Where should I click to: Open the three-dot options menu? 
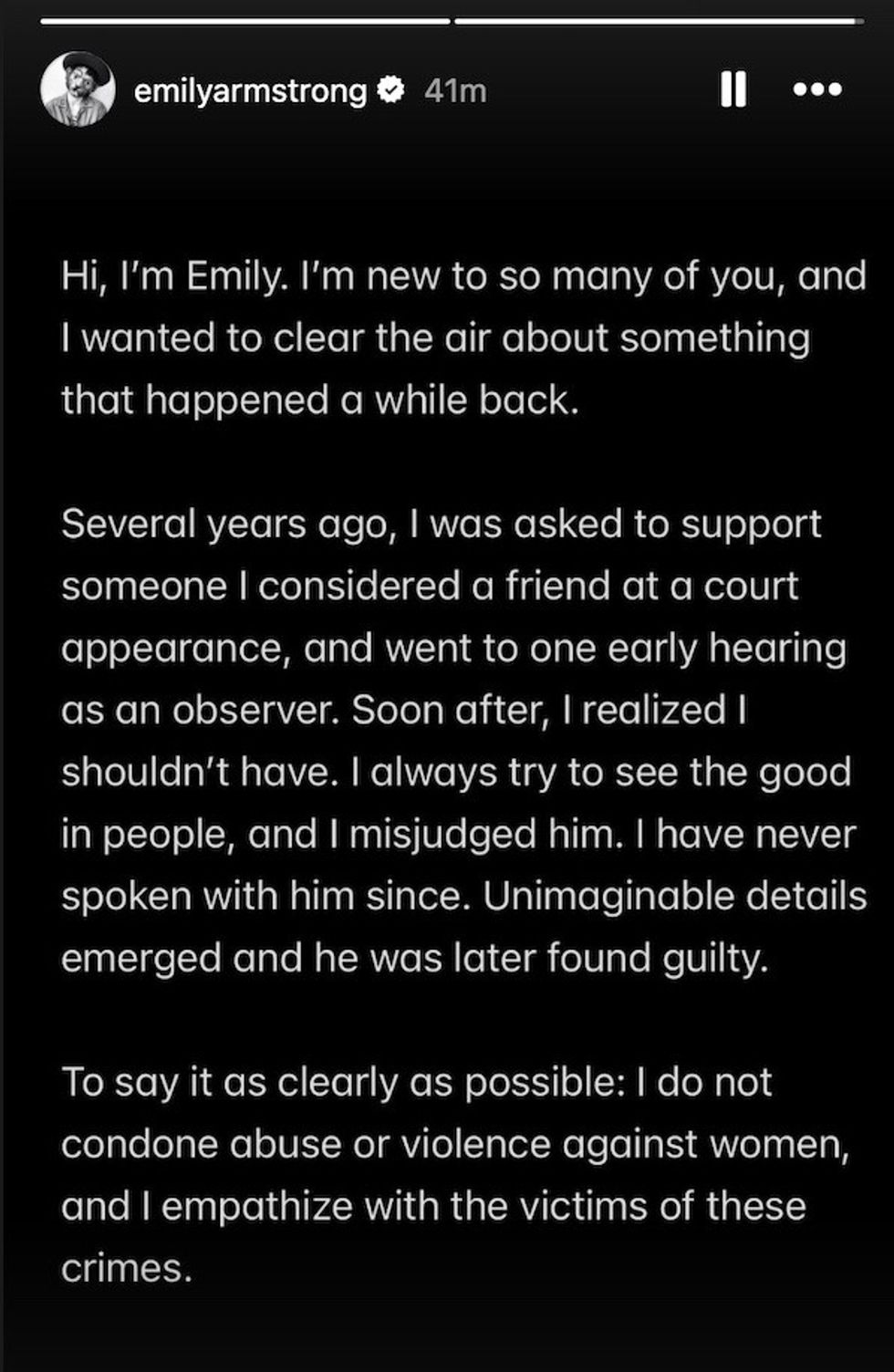817,89
